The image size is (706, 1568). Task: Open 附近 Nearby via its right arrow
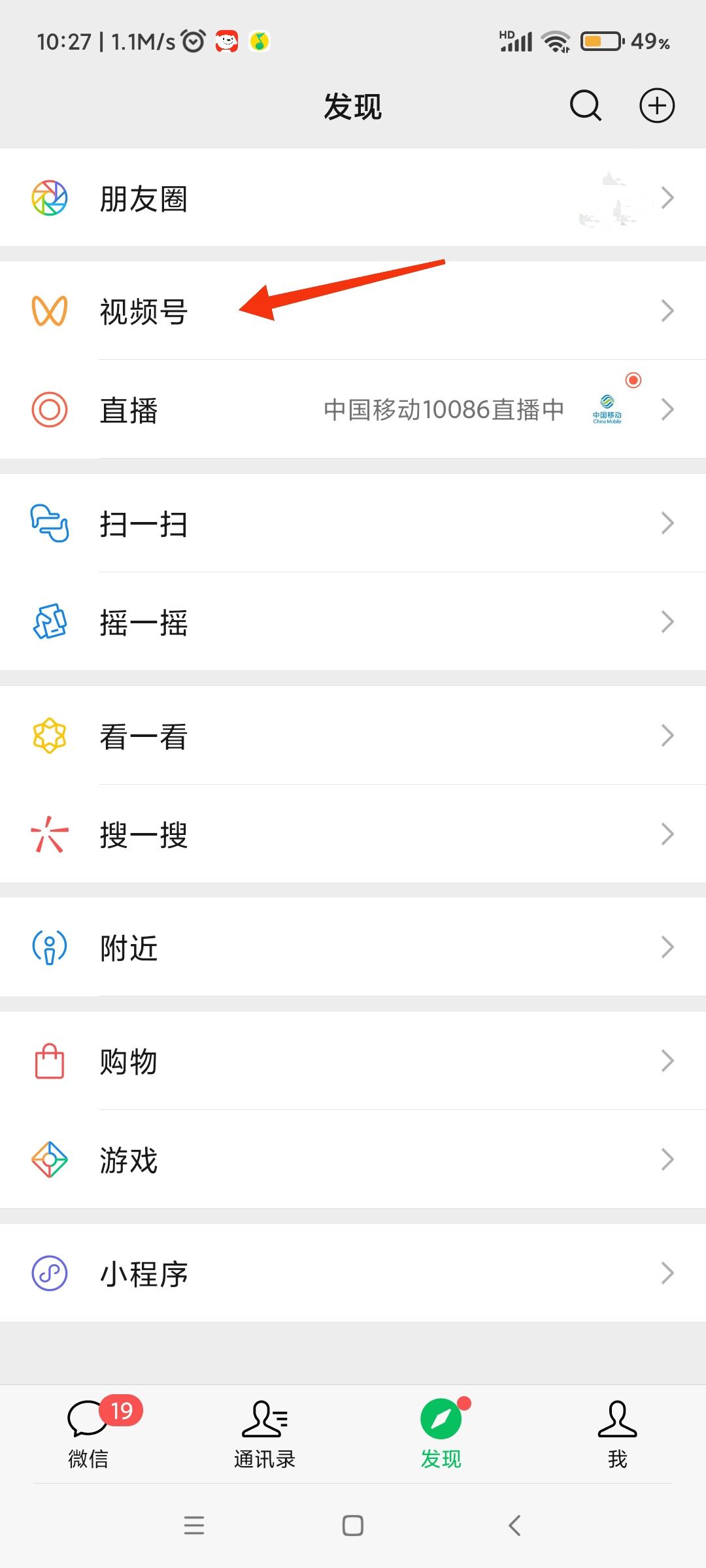(x=667, y=947)
